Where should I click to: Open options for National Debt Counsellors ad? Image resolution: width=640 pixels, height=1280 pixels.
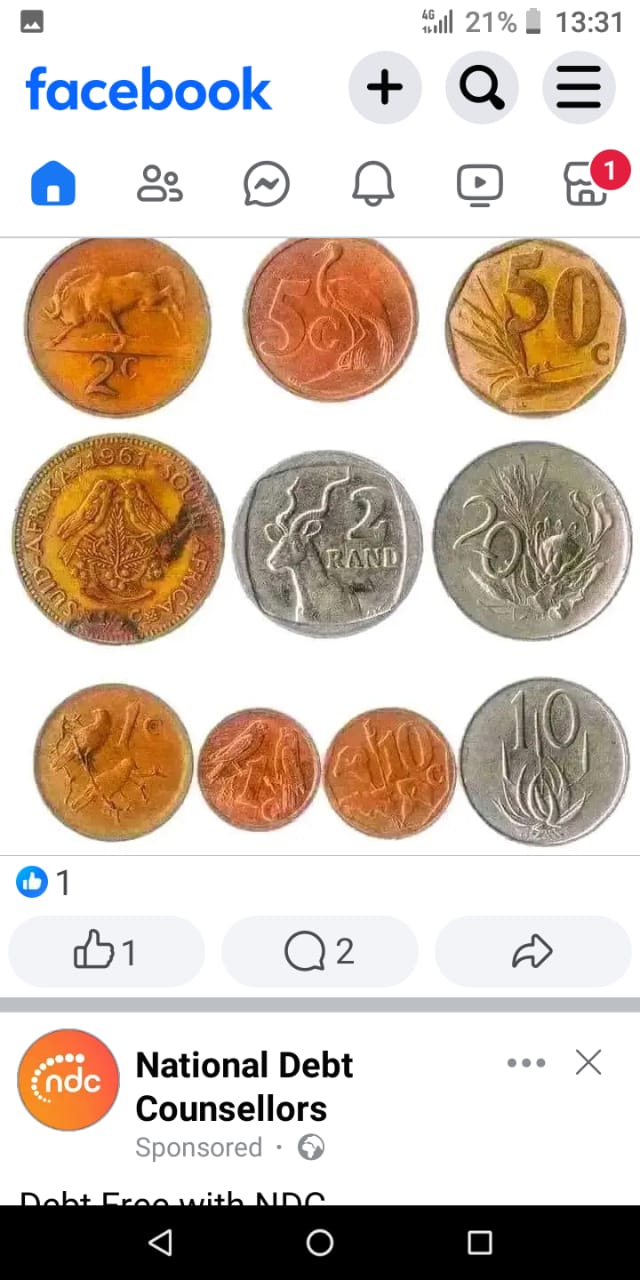pos(526,1063)
